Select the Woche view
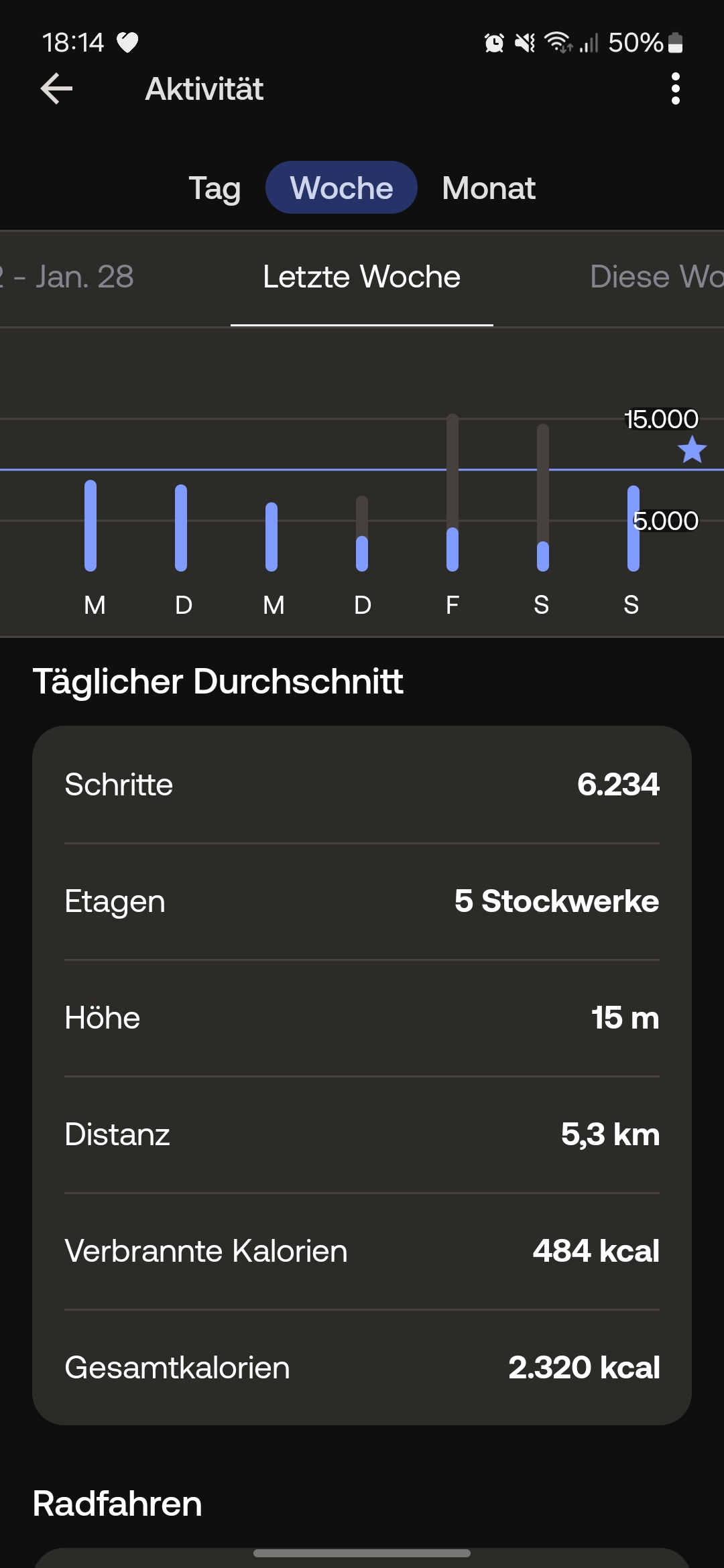Screen dimensions: 724x1568 point(341,188)
